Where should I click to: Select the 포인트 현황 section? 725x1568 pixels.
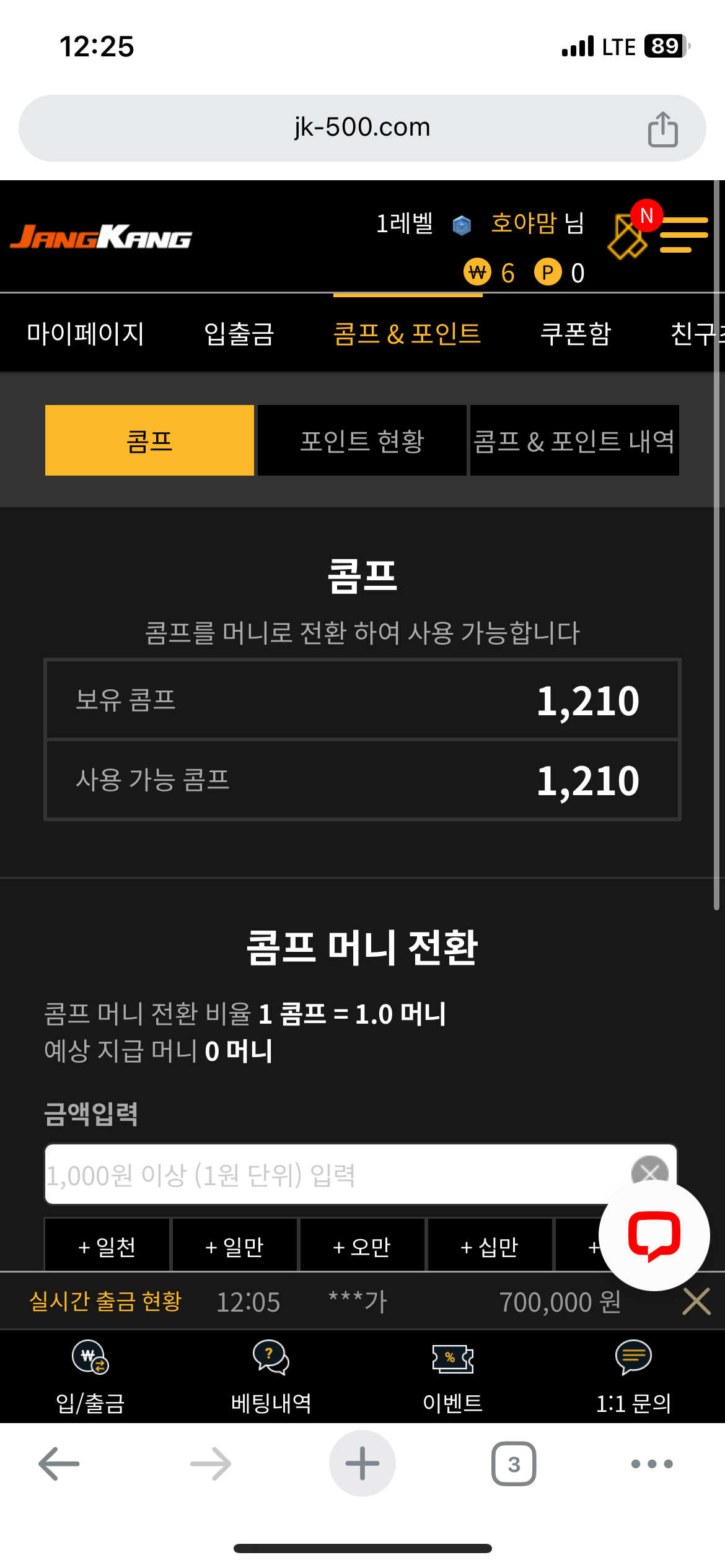(x=362, y=440)
